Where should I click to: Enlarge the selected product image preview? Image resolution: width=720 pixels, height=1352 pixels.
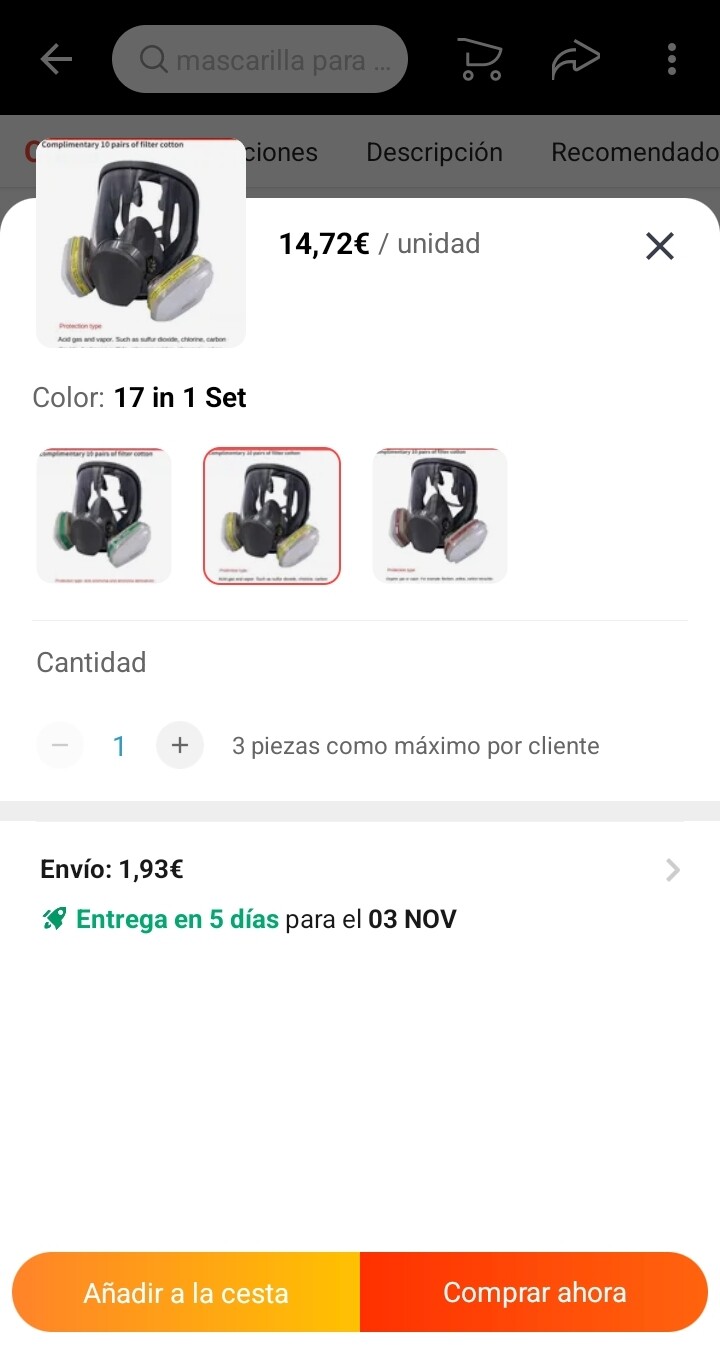coord(141,244)
